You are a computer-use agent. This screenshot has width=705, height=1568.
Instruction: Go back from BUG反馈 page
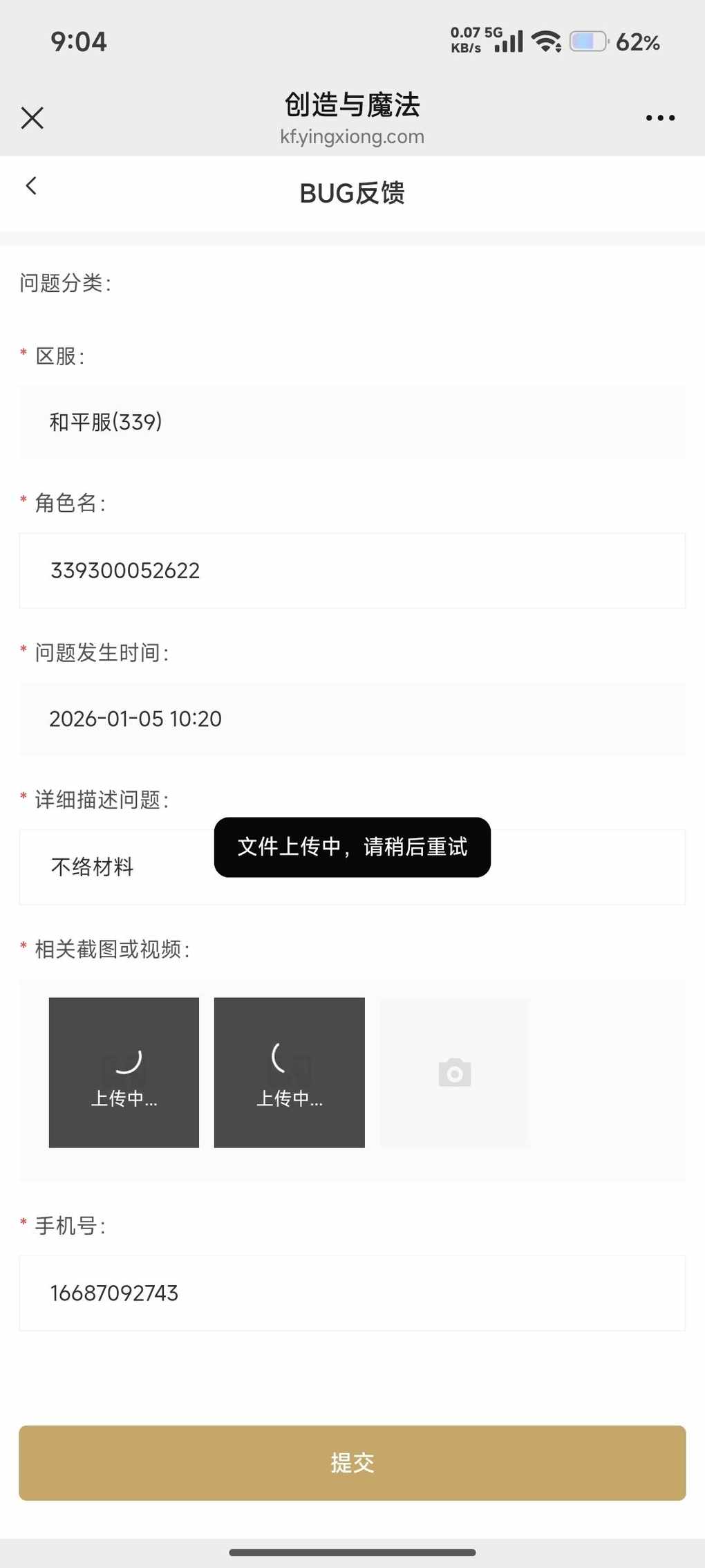point(31,185)
